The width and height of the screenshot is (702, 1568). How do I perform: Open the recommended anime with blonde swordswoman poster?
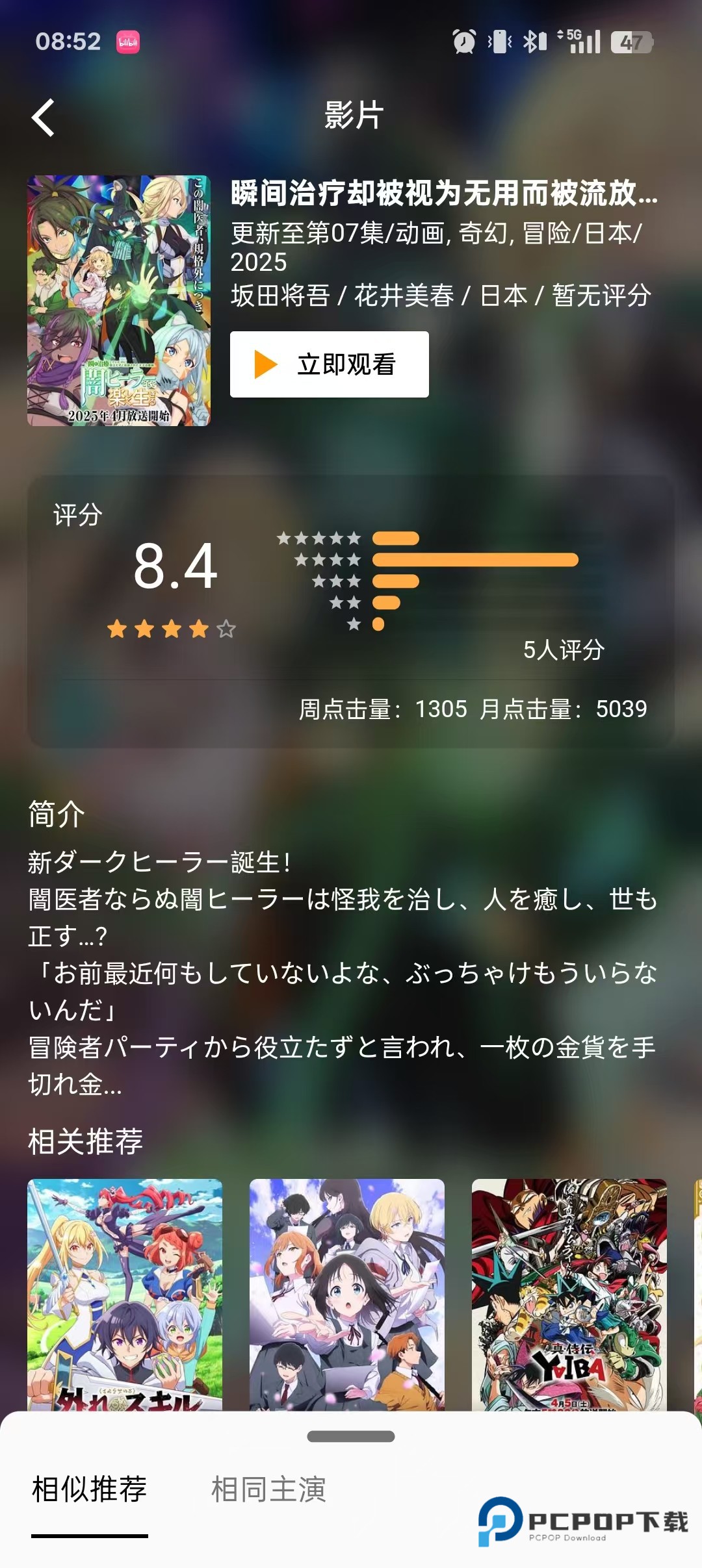point(125,1294)
